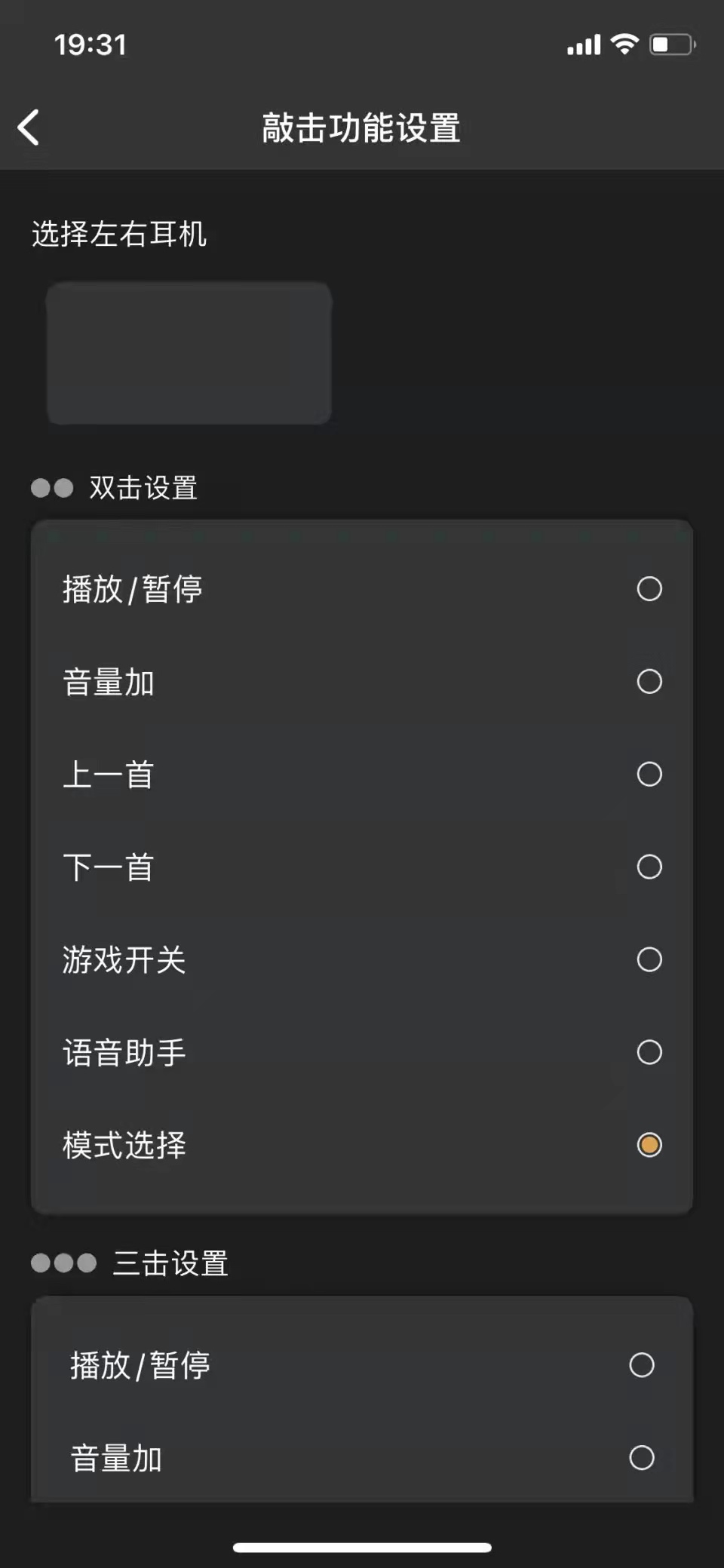Go back from 敲击功能设置
Screen dimensions: 724x1568
(29, 127)
